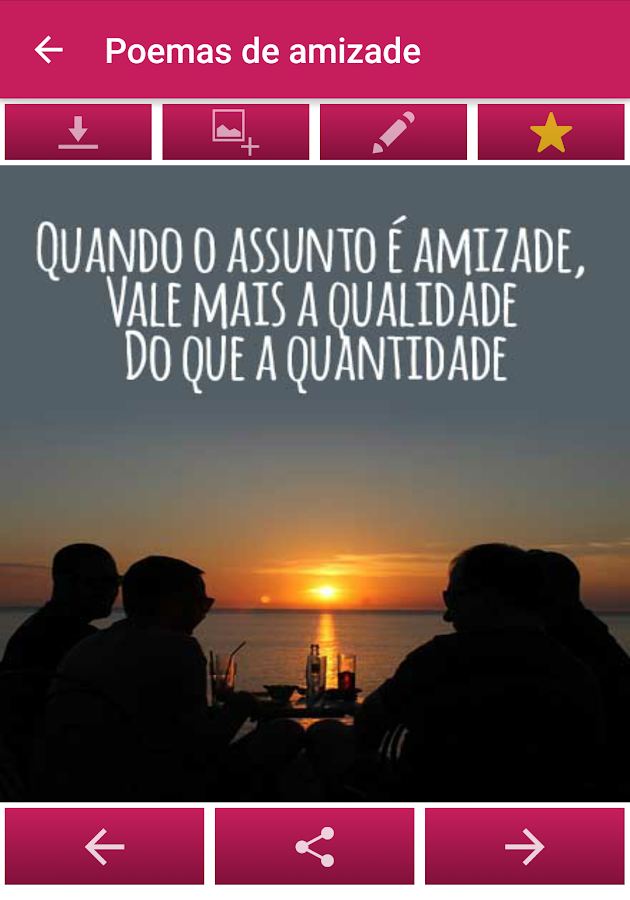The image size is (630, 900).
Task: Download this friendship poem image
Action: point(78,132)
